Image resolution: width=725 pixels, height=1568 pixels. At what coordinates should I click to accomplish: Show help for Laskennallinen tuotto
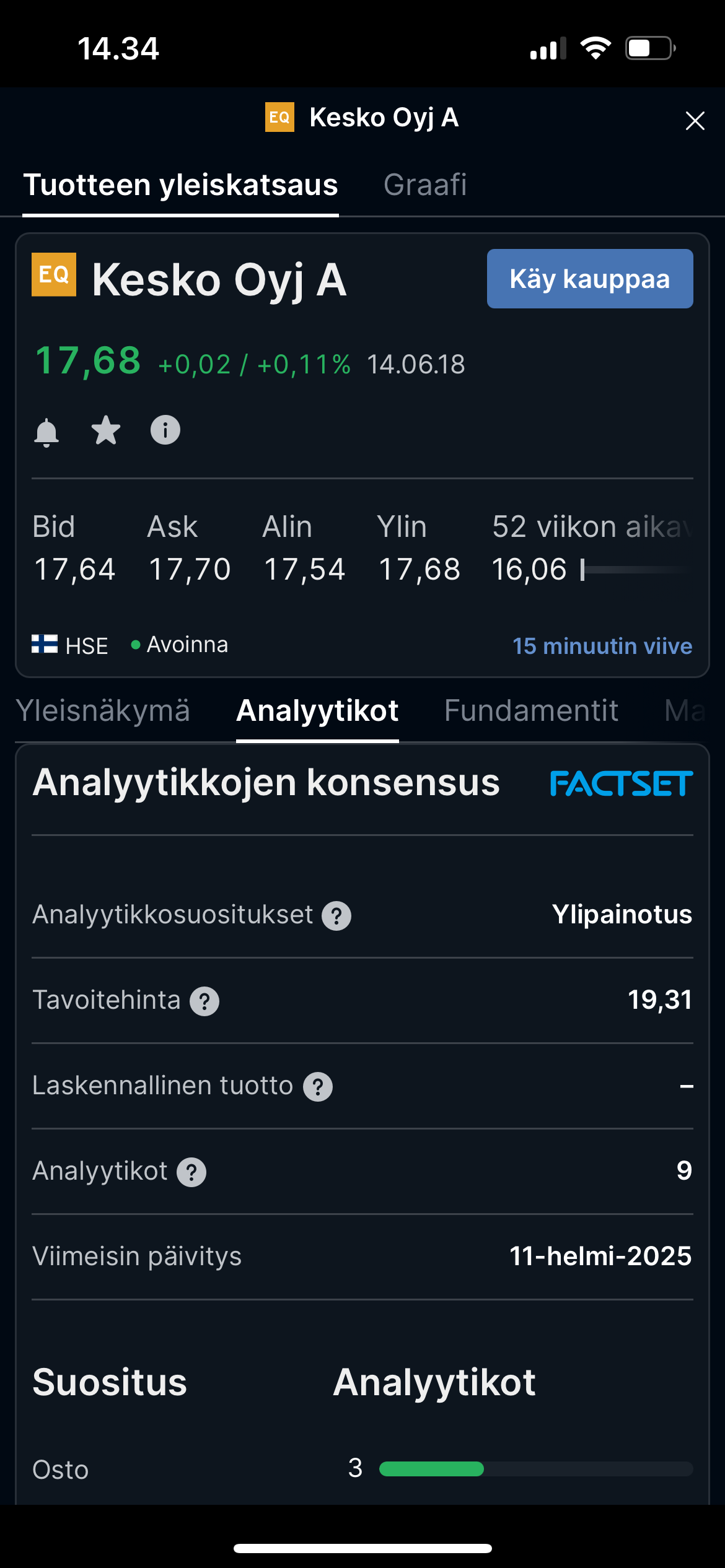318,1087
